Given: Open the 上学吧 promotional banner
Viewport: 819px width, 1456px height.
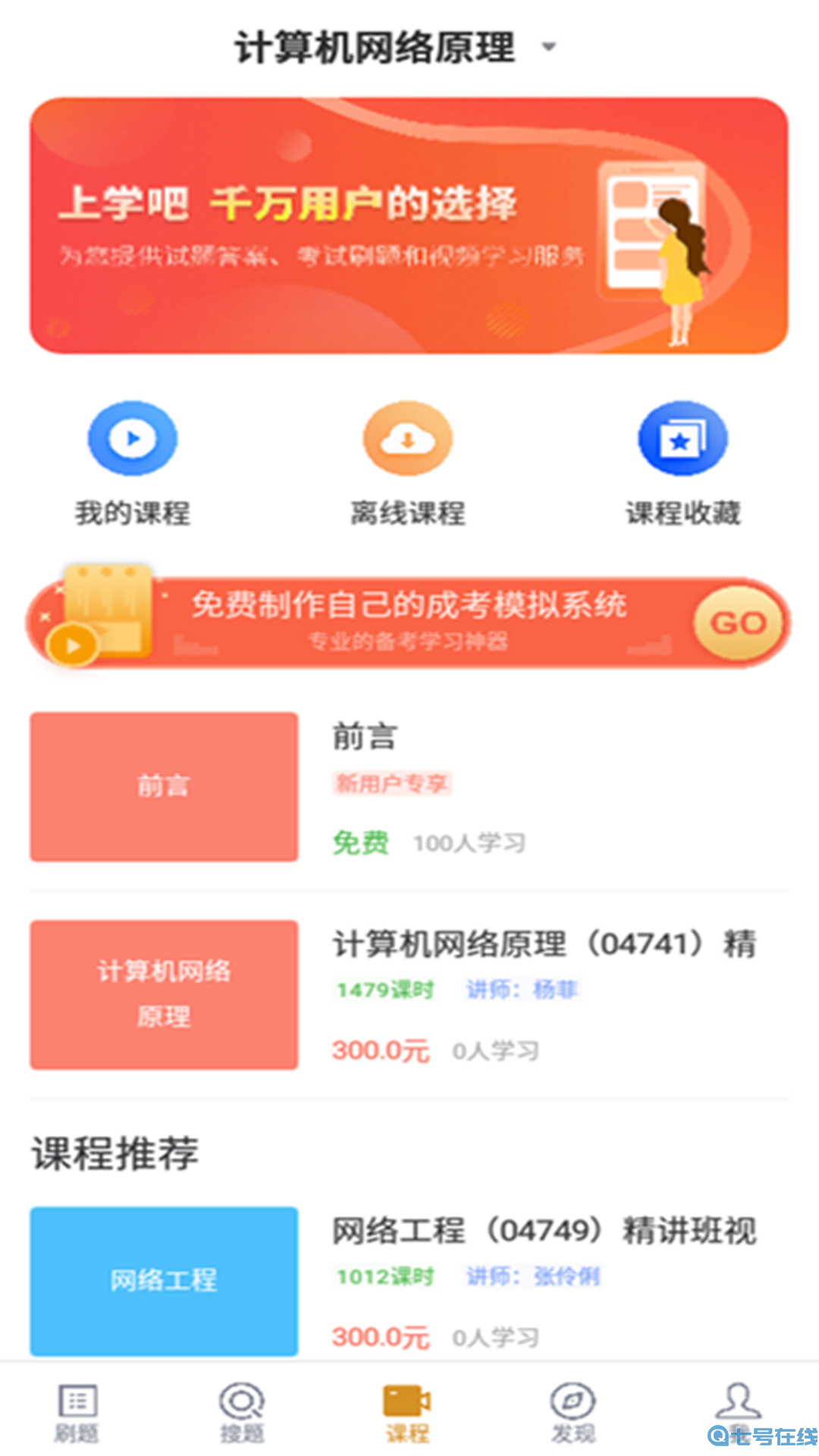Looking at the screenshot, I should tap(409, 225).
